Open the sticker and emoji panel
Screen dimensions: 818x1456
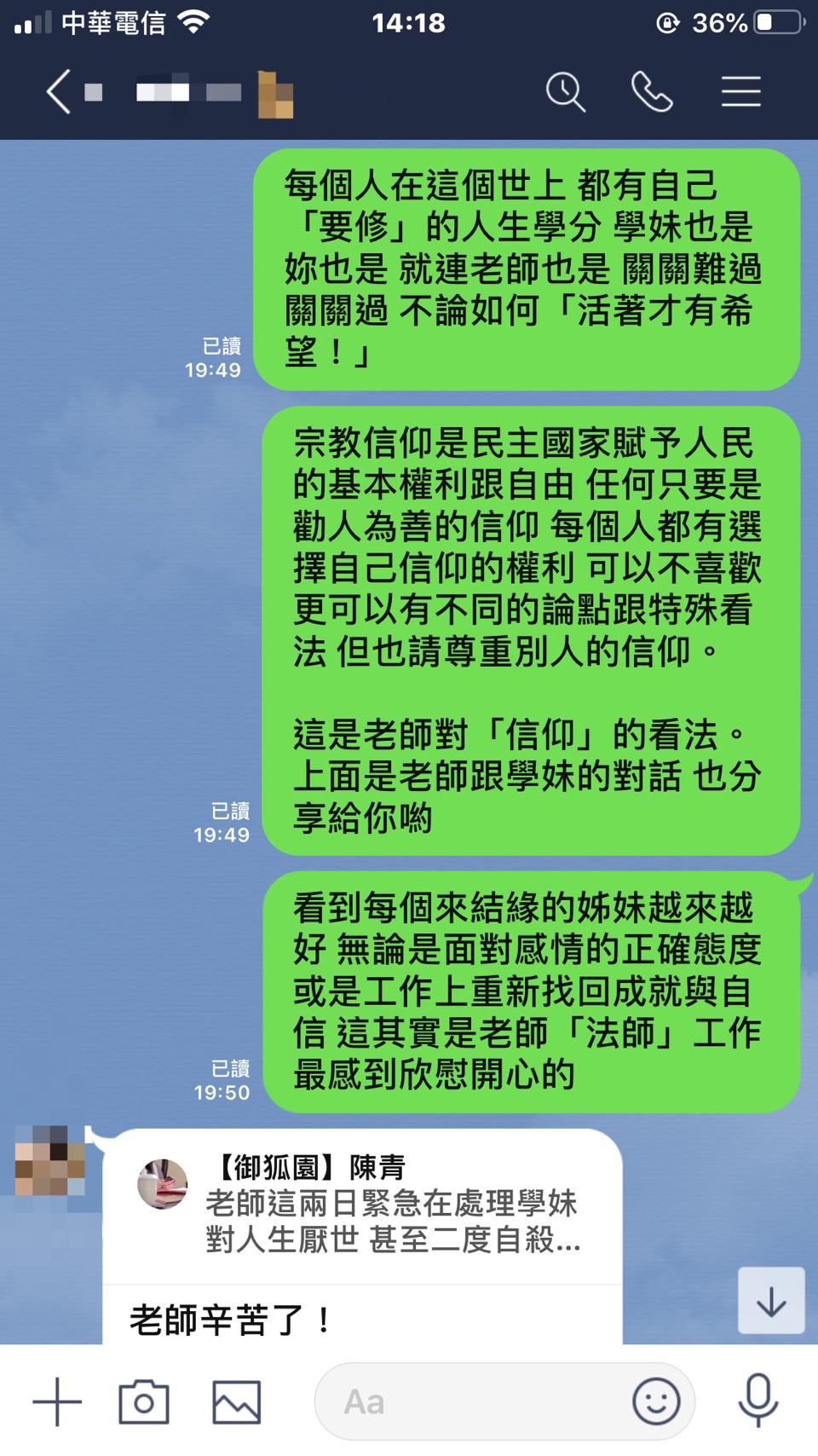(656, 1401)
